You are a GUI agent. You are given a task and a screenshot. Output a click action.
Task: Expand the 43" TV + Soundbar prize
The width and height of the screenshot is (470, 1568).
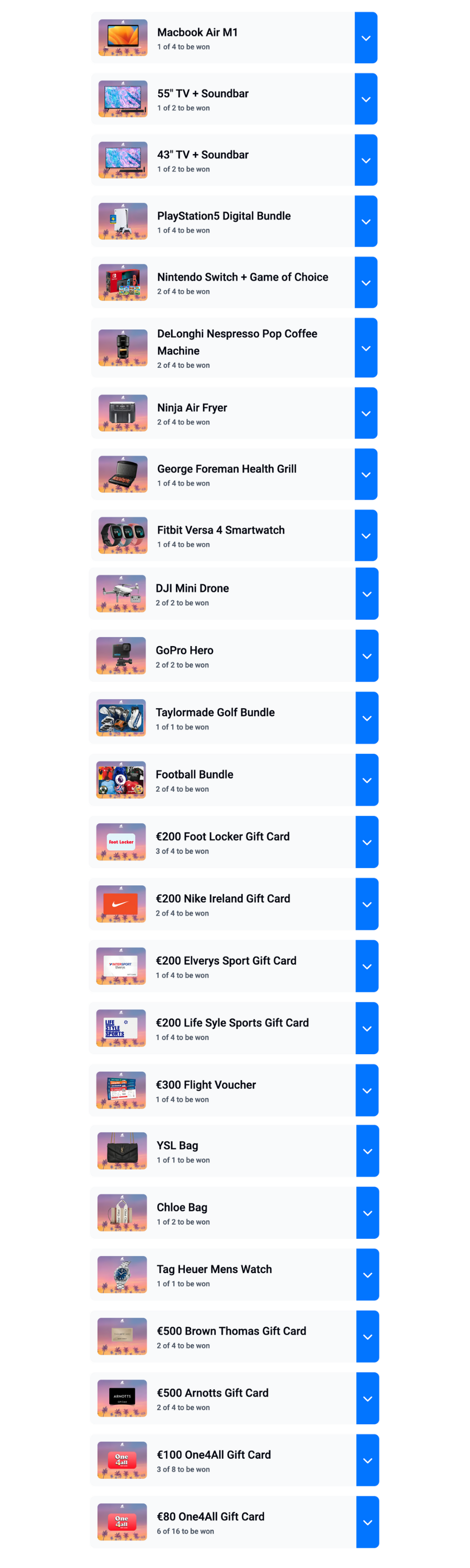366,160
